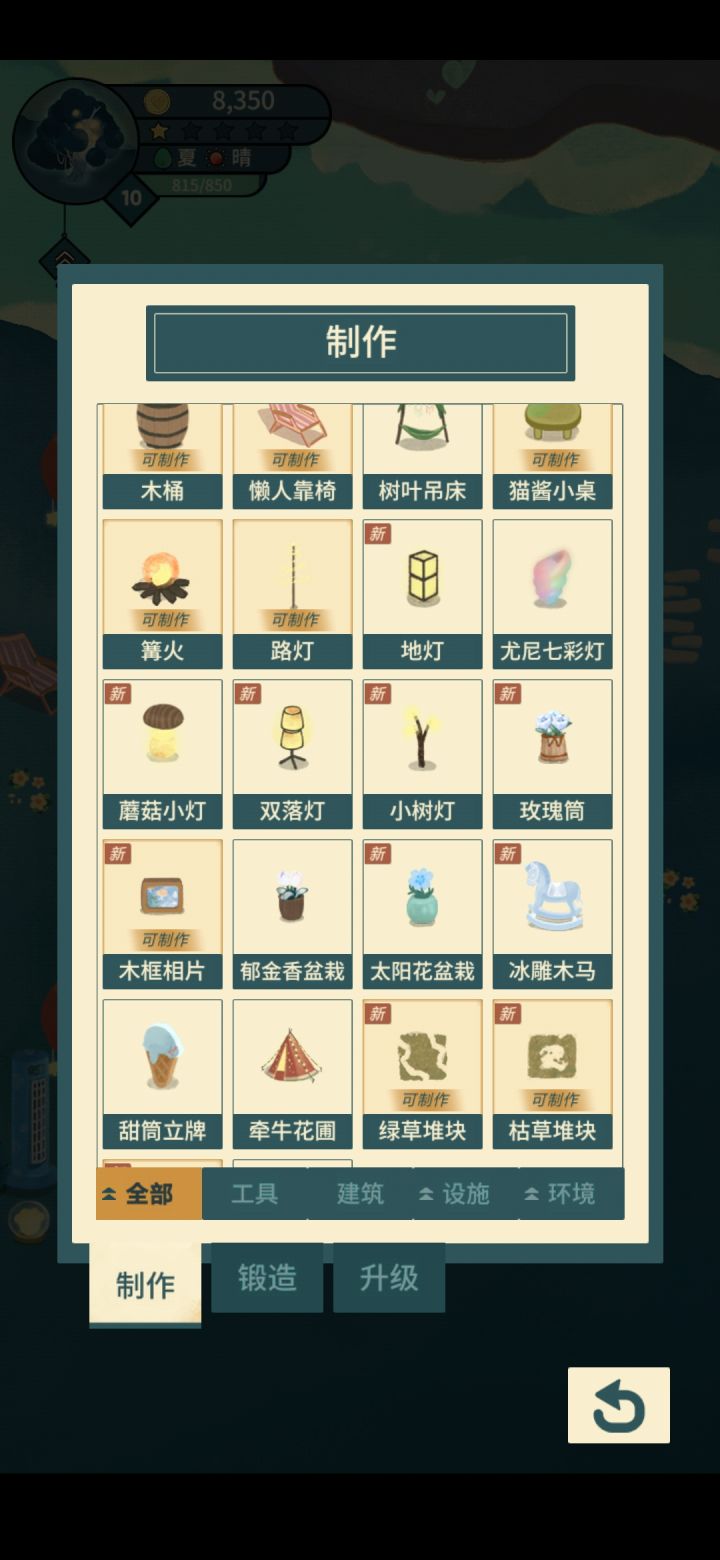Select the 工具 tools filter
The width and height of the screenshot is (720, 1560).
coord(253,1193)
